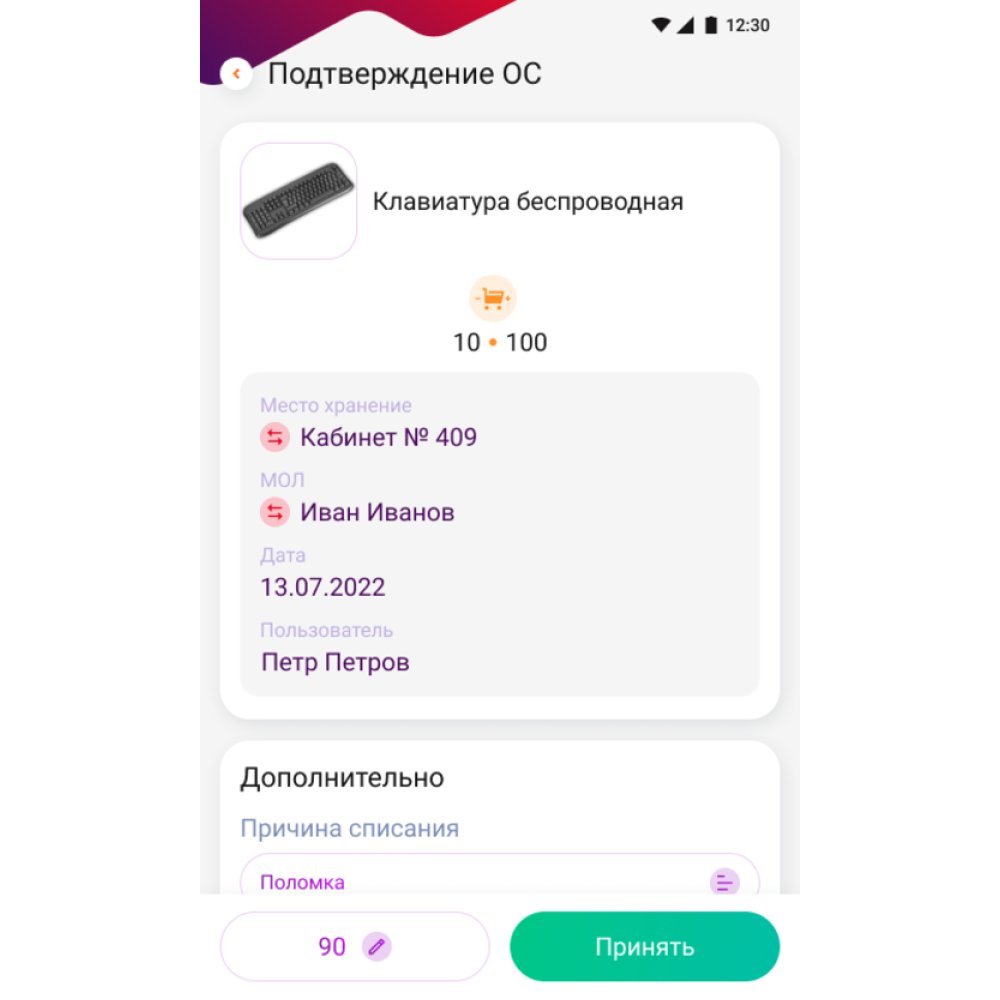Tap the Принять button
1000x1000 pixels.
point(644,947)
